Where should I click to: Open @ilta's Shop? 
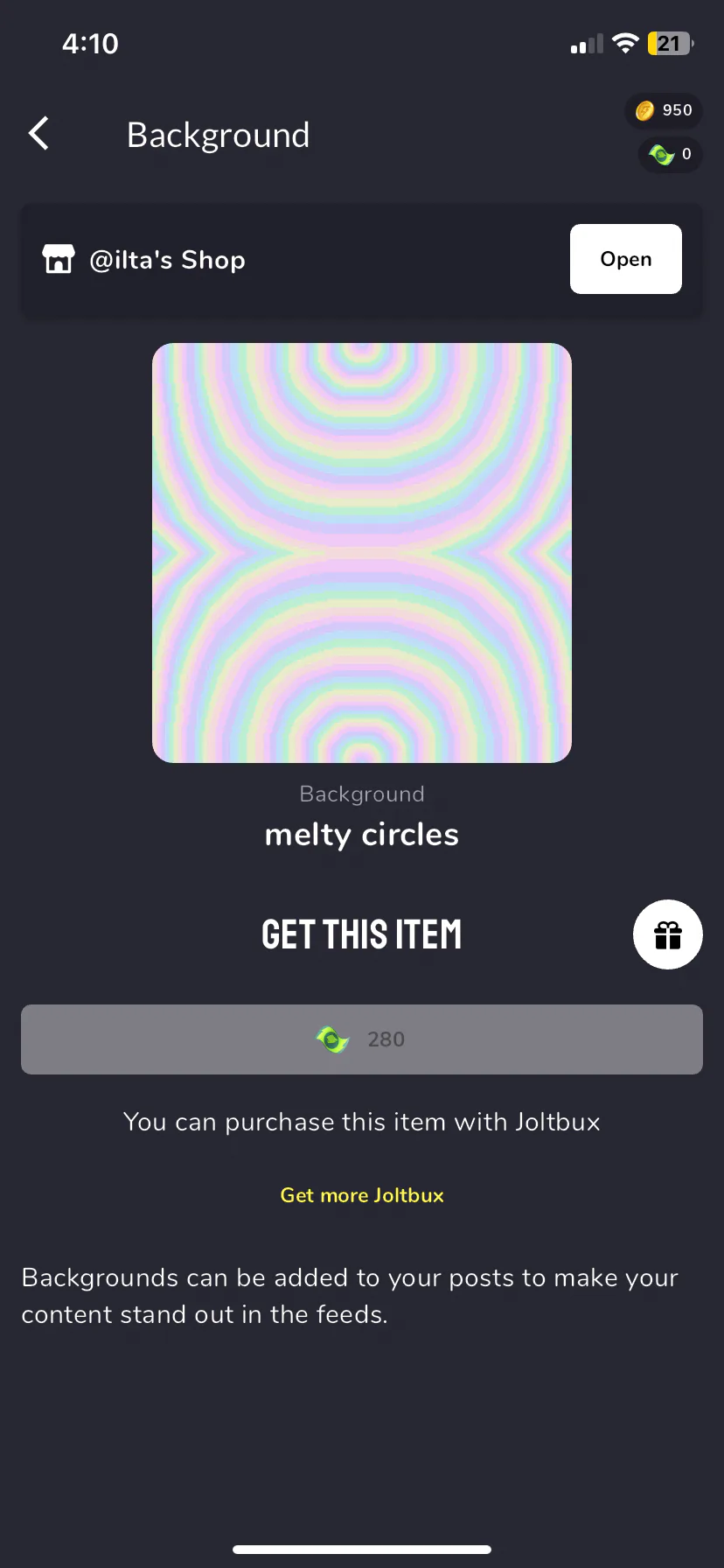tap(625, 259)
